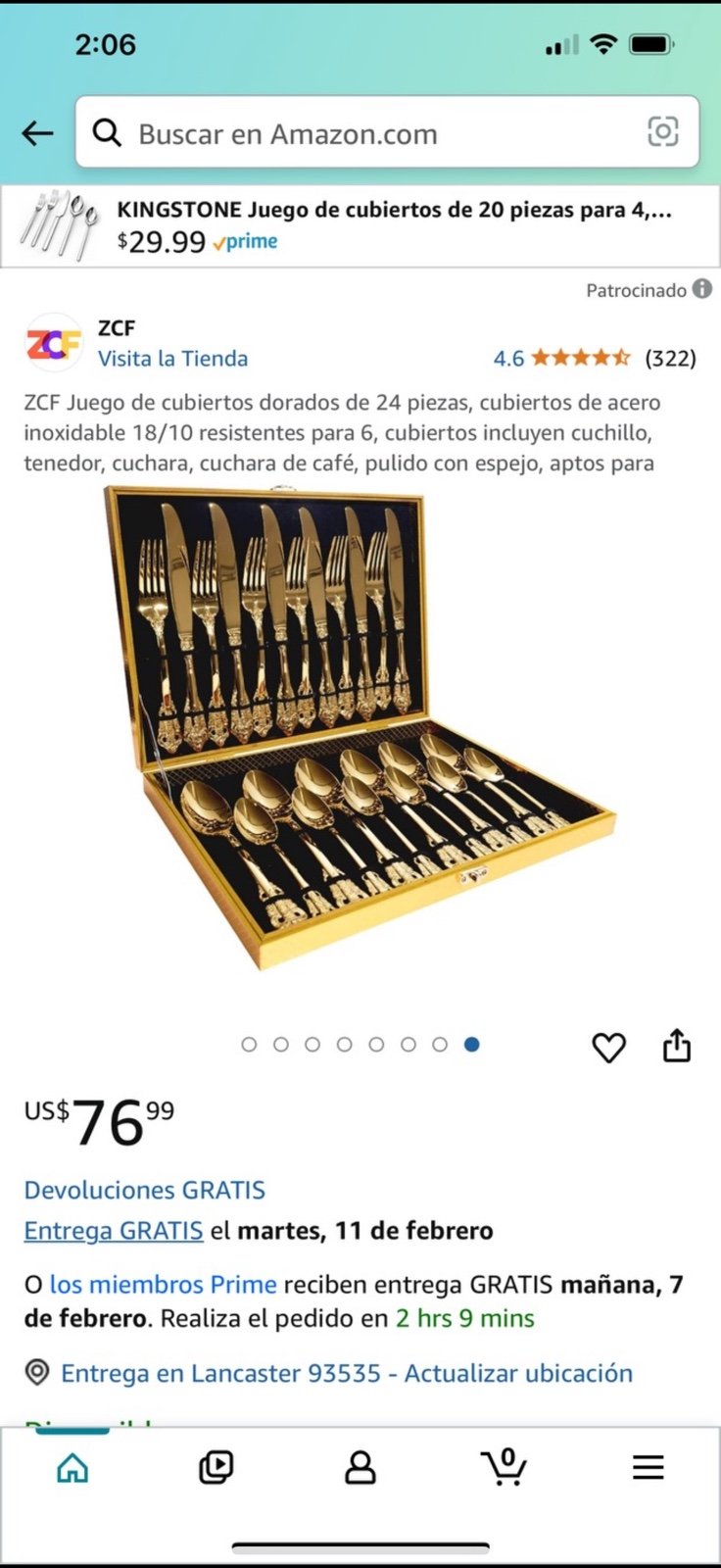Screen dimensions: 721x1568
Task: Open the camera scan icon in search bar
Action: tap(663, 131)
